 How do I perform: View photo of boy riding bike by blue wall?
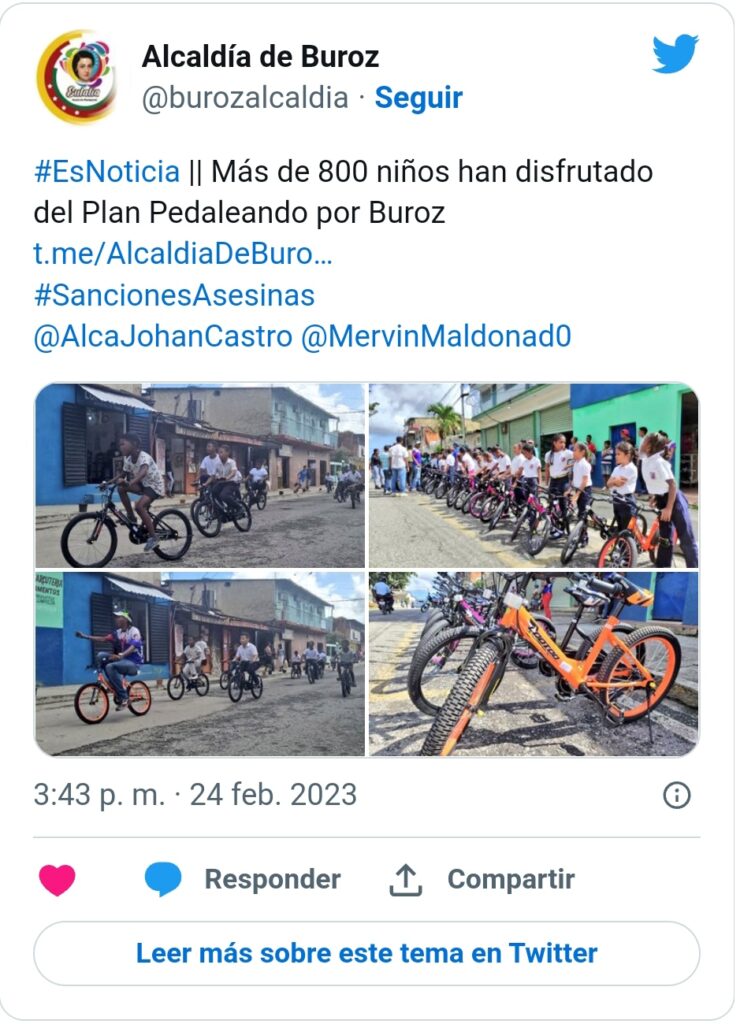pyautogui.click(x=200, y=476)
